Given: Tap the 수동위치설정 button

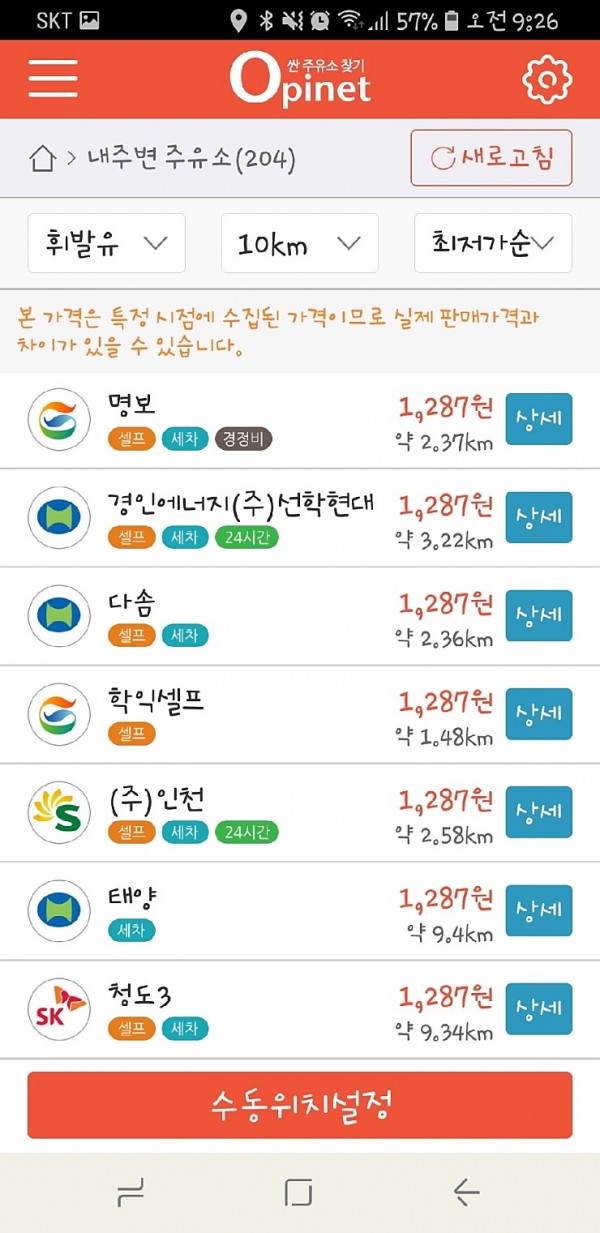Looking at the screenshot, I should [x=300, y=1105].
